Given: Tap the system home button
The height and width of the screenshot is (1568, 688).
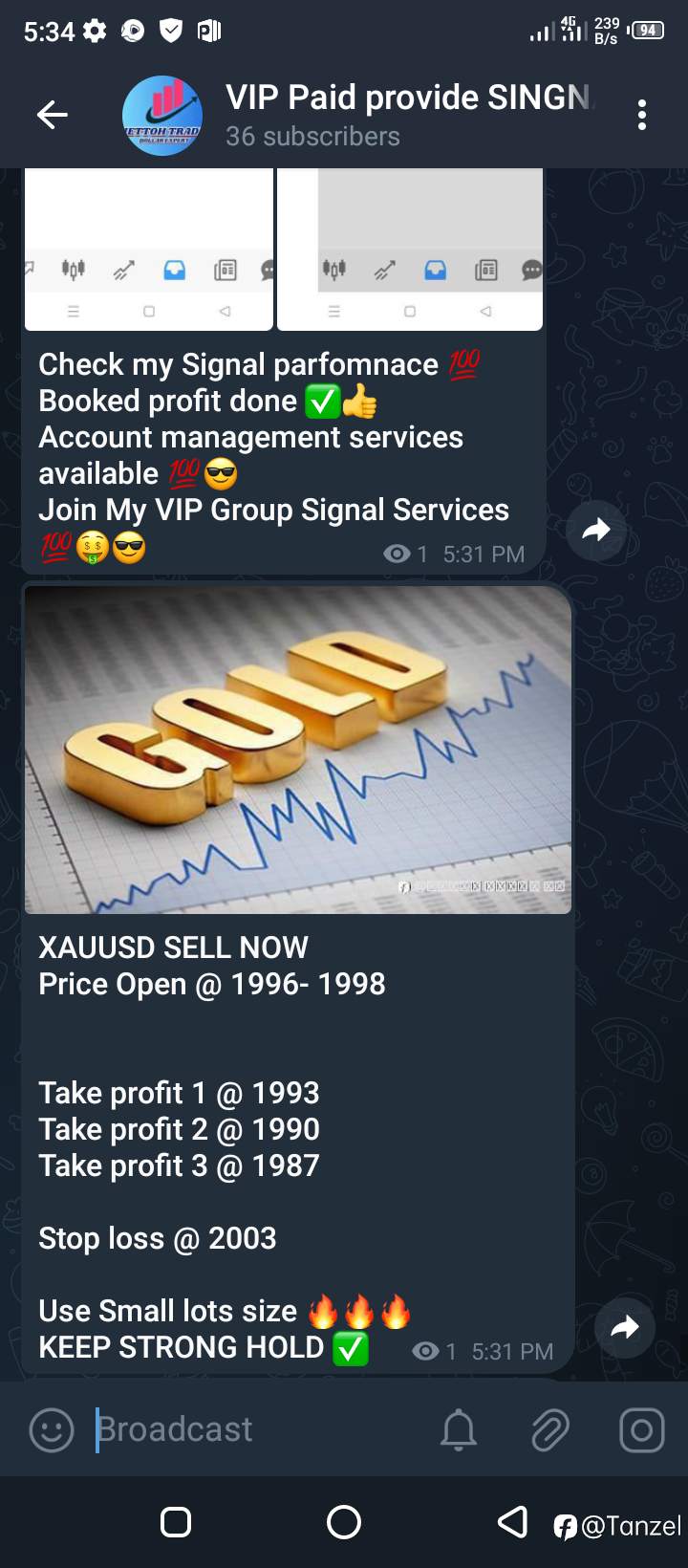Looking at the screenshot, I should click(344, 1522).
